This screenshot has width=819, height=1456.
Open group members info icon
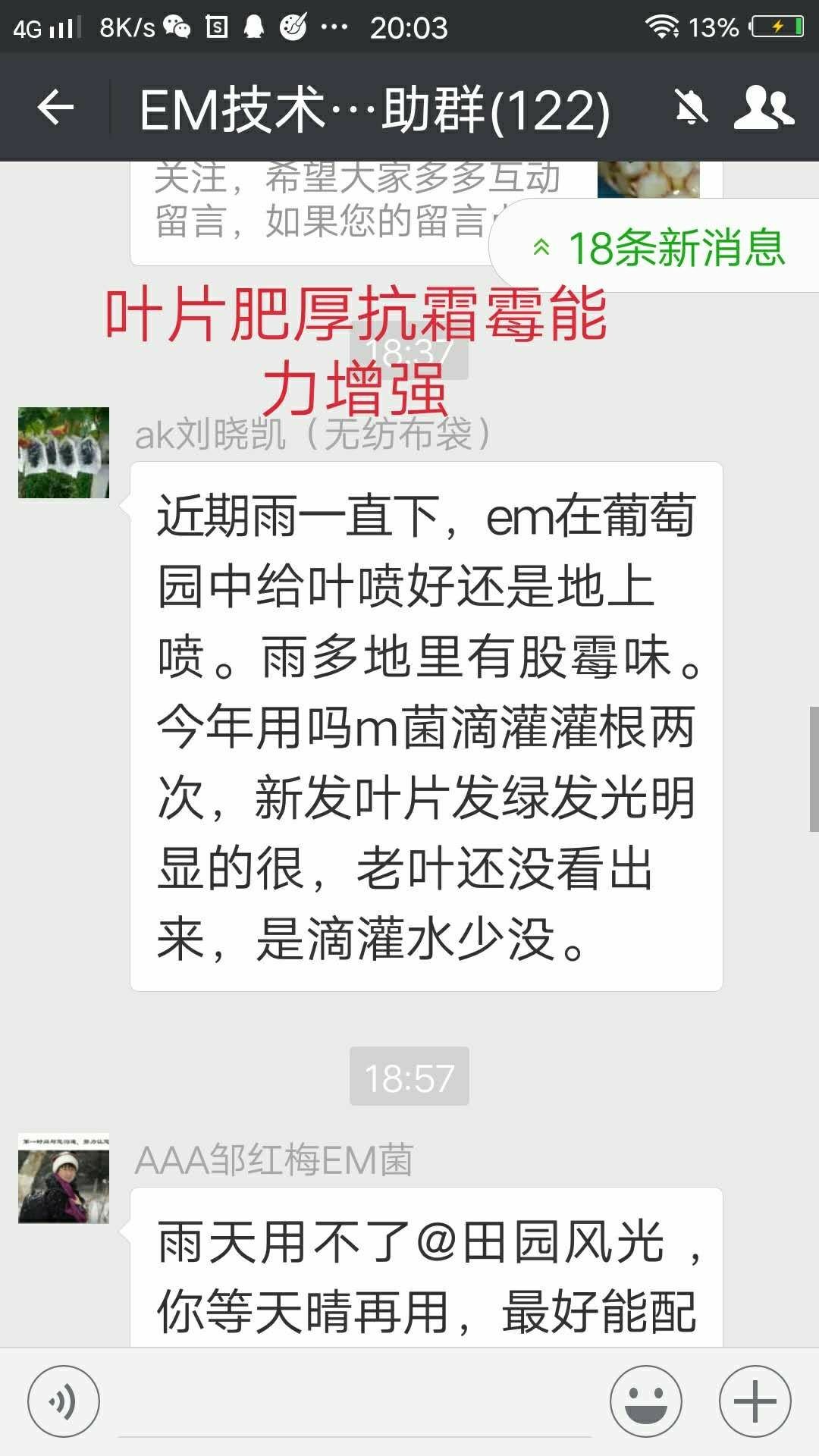[x=764, y=107]
